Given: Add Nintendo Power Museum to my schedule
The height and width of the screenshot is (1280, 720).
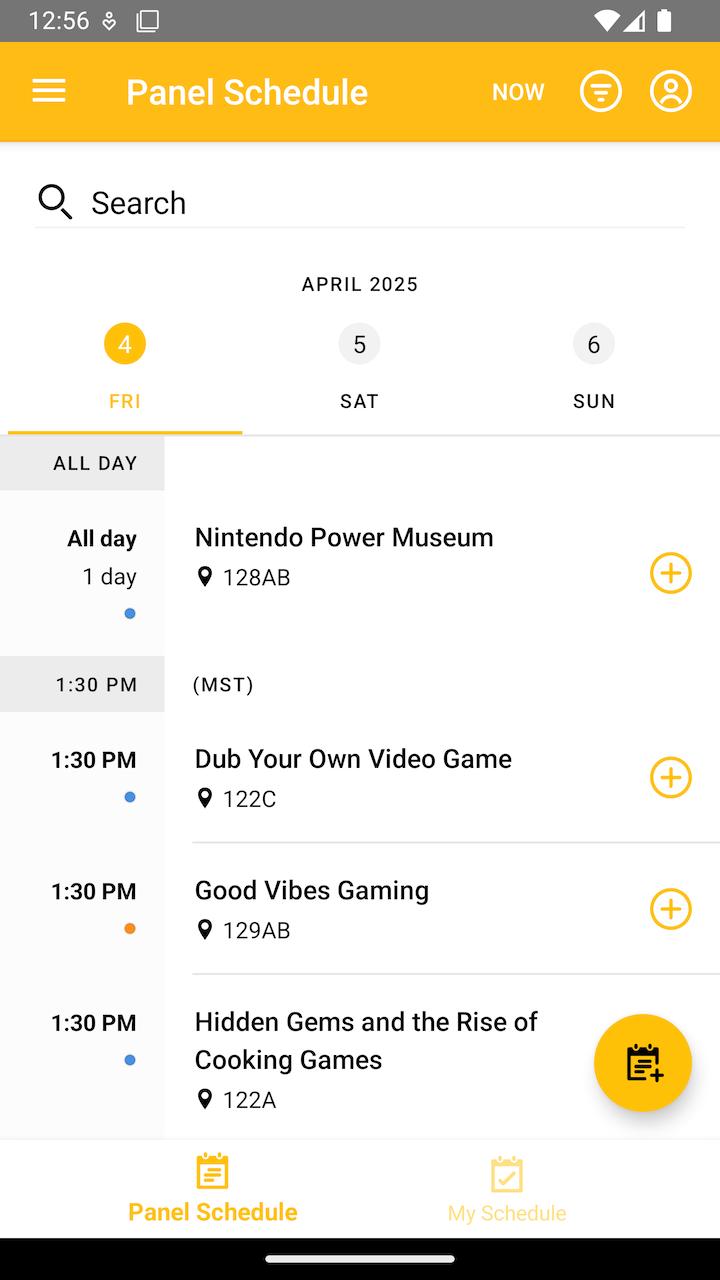Looking at the screenshot, I should [x=671, y=573].
